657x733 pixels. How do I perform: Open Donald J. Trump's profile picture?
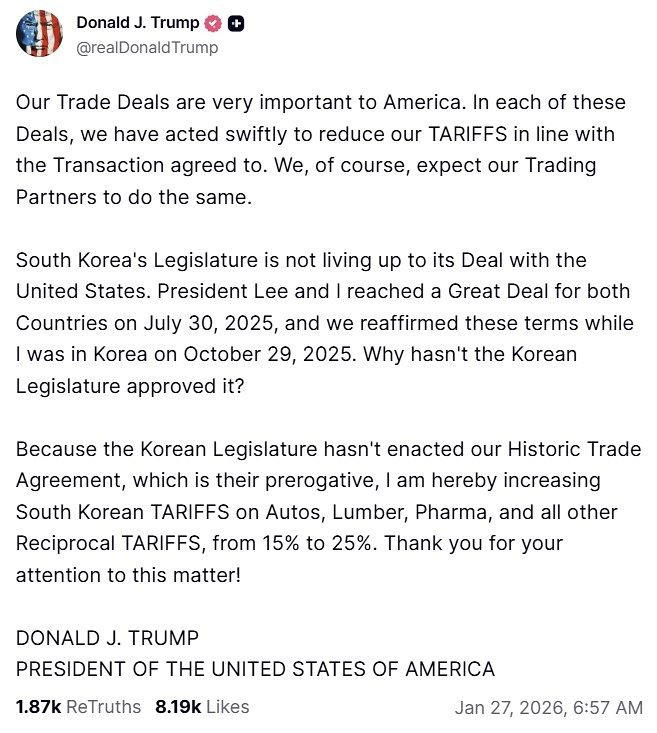click(40, 33)
